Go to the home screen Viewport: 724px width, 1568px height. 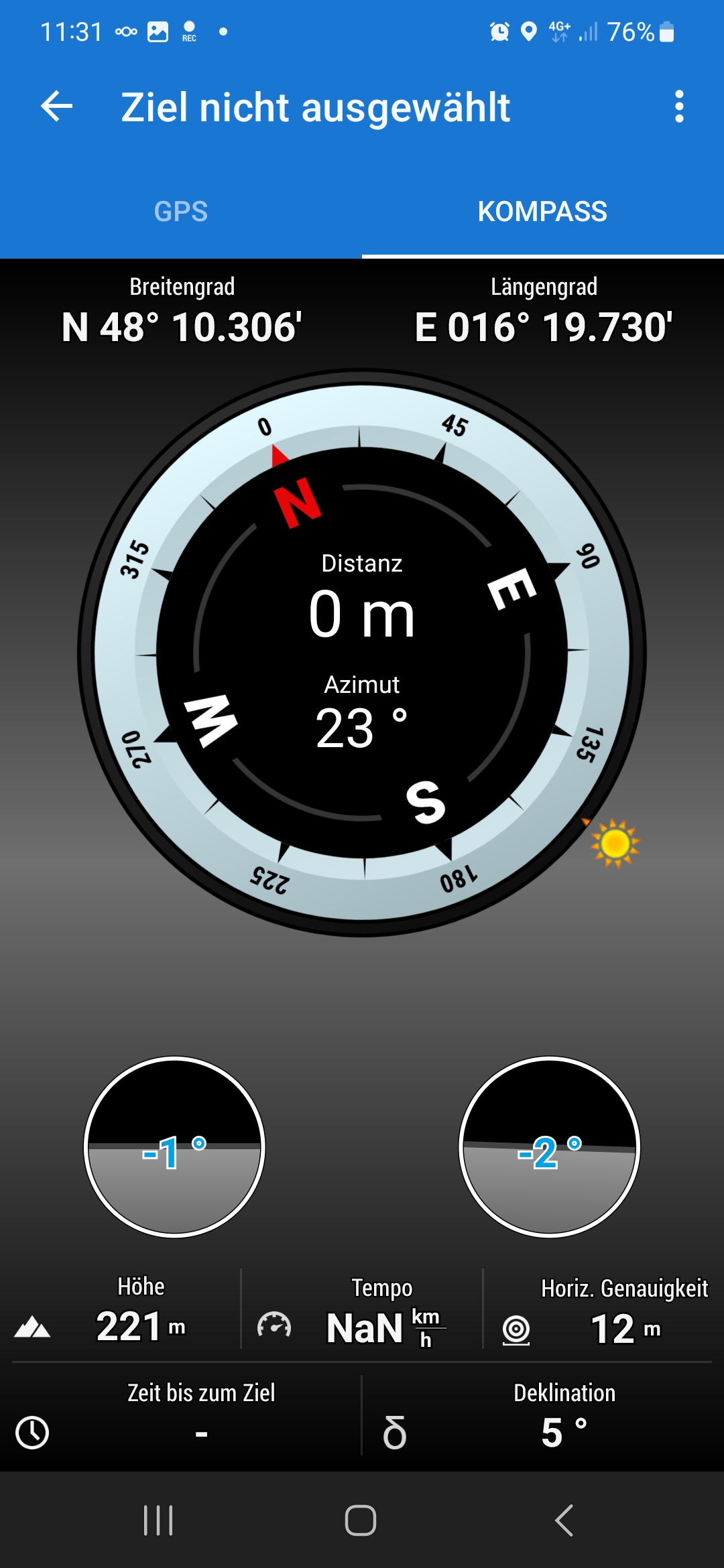pyautogui.click(x=361, y=1520)
